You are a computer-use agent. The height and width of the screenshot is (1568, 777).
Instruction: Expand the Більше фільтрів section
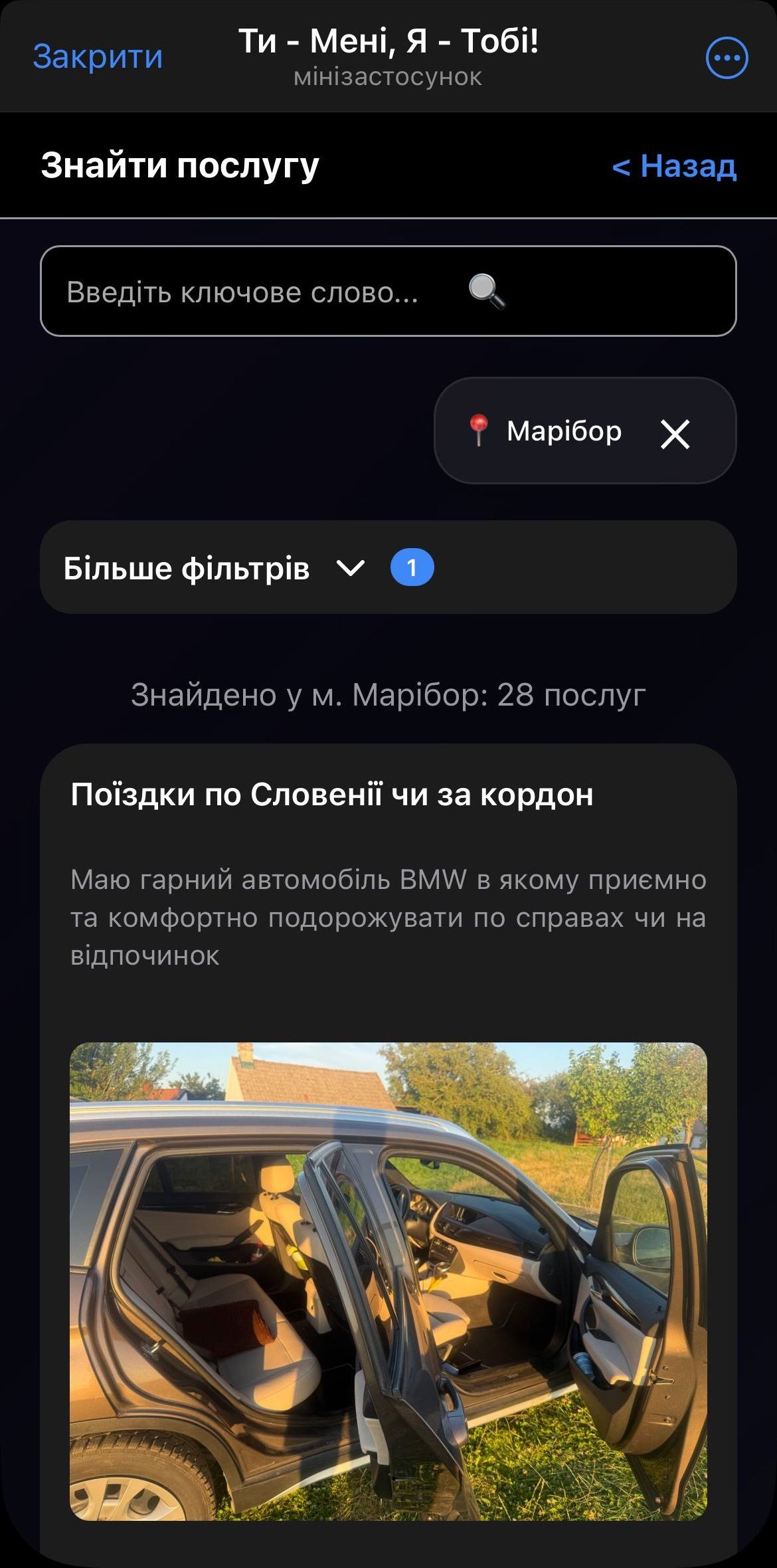[188, 568]
